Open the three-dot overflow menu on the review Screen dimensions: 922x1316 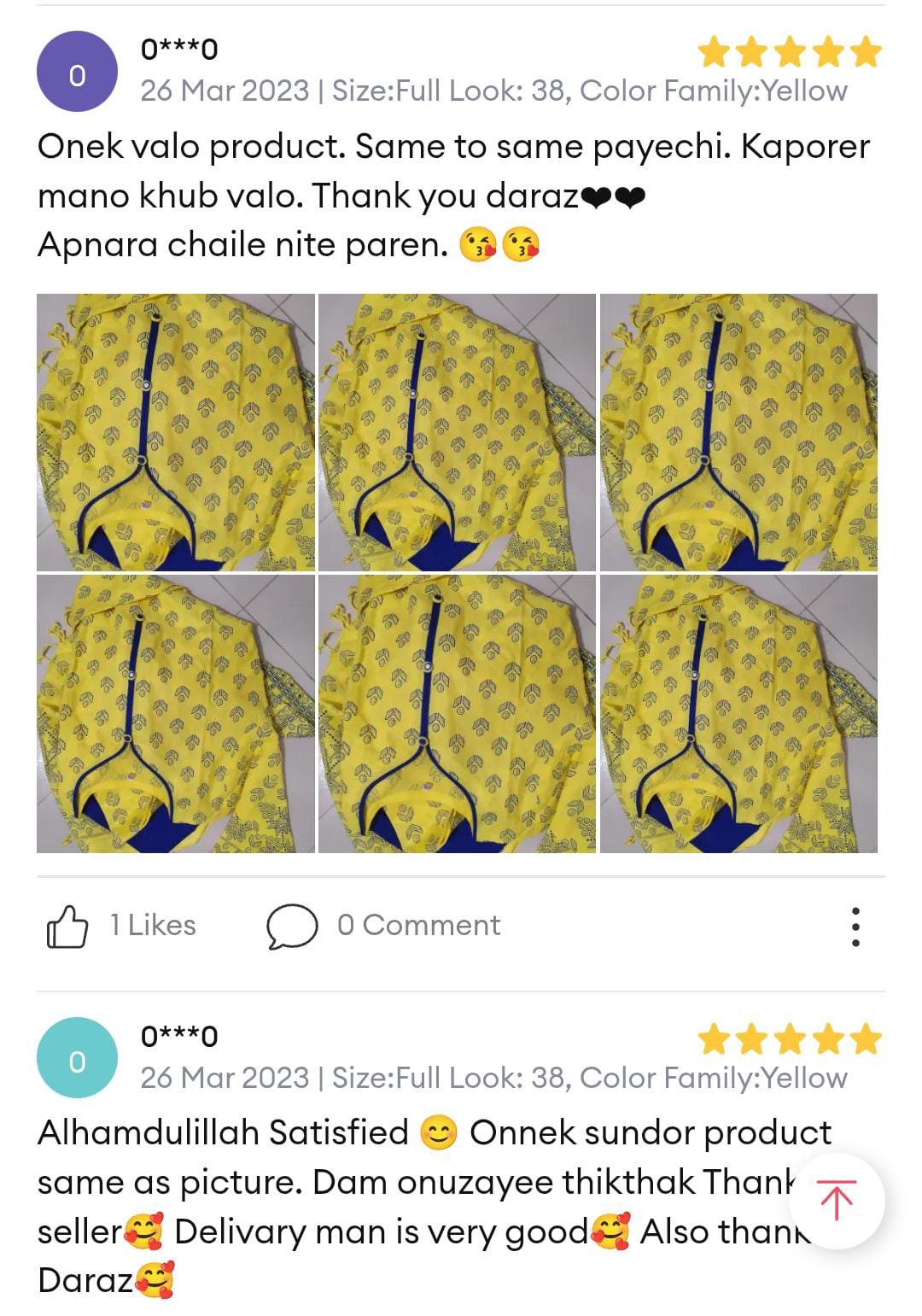(855, 927)
